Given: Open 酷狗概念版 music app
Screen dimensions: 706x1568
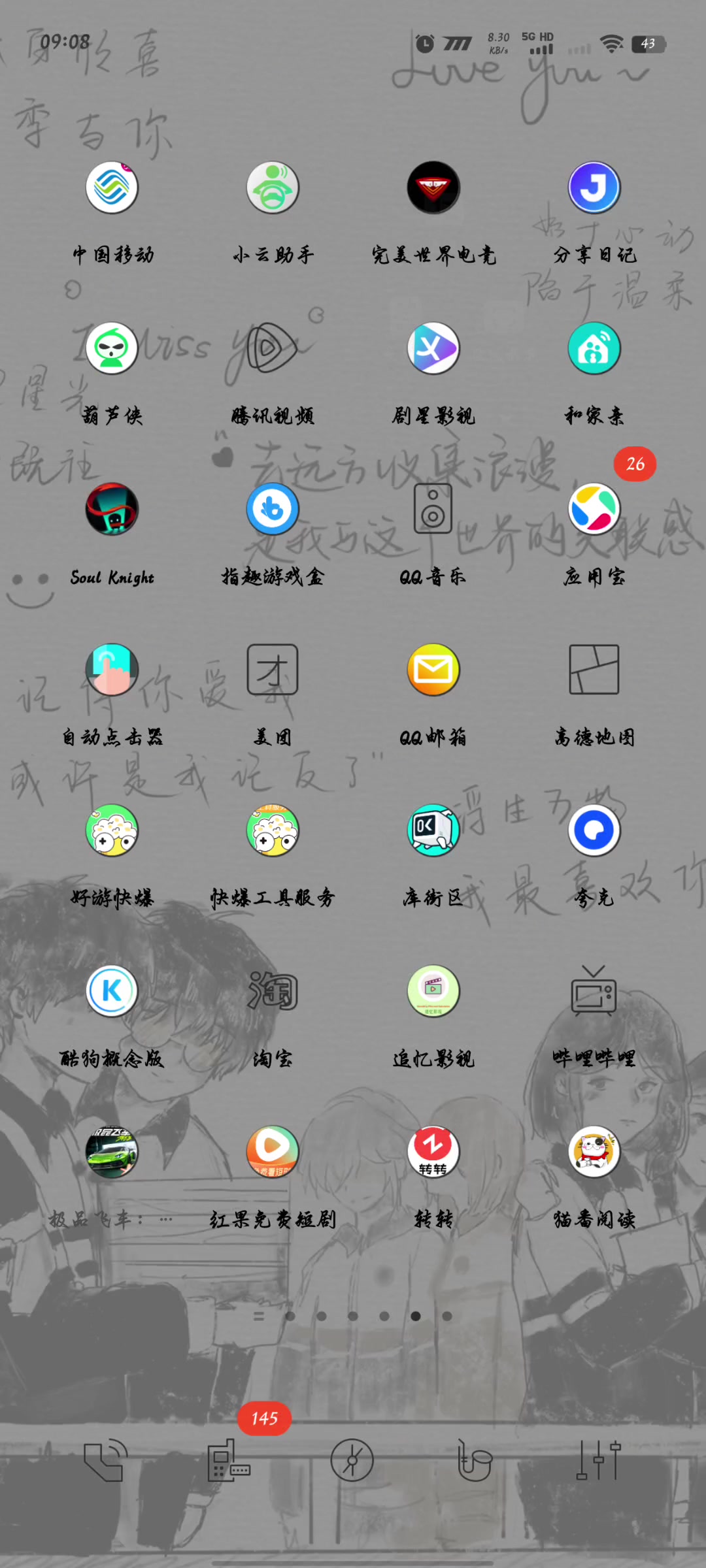Looking at the screenshot, I should click(112, 992).
